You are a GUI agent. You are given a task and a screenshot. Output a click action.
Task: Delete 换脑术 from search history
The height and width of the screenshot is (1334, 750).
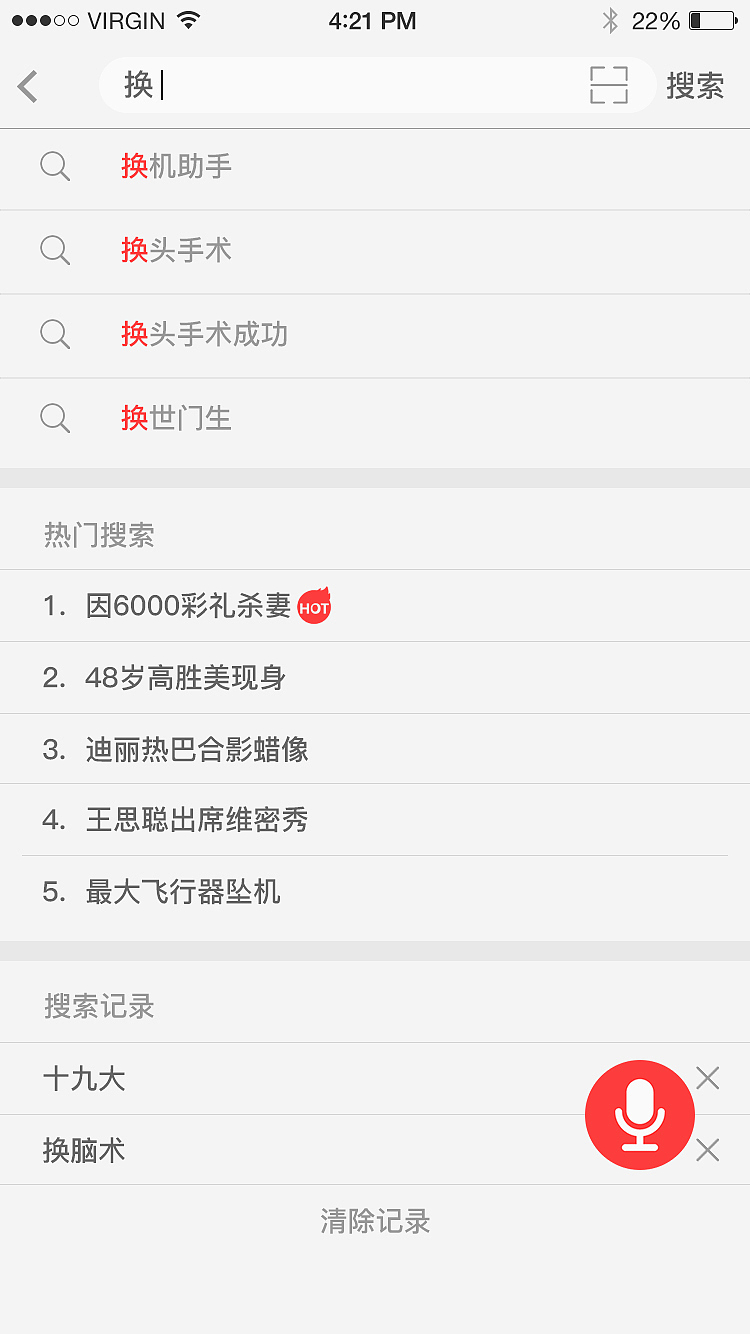707,1150
